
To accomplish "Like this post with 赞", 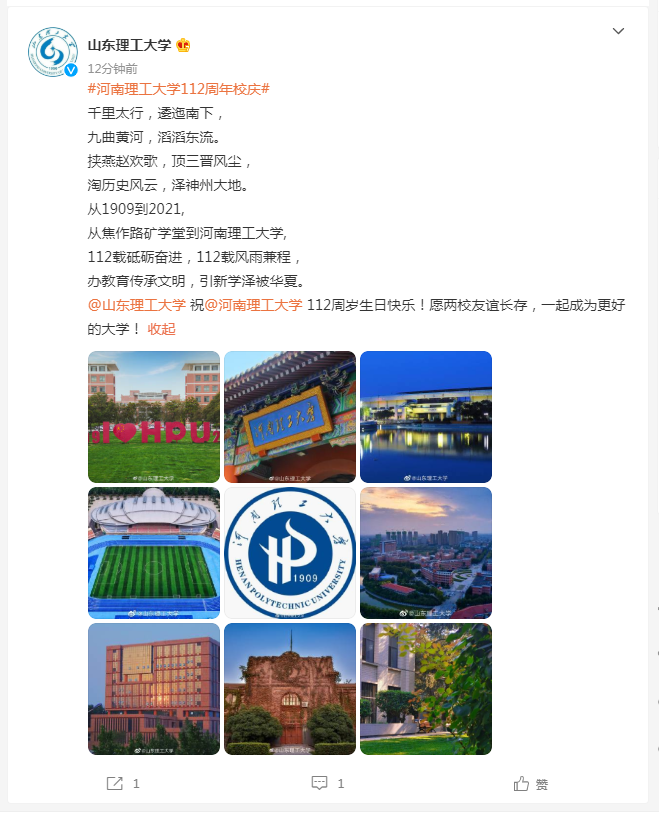I will point(531,784).
